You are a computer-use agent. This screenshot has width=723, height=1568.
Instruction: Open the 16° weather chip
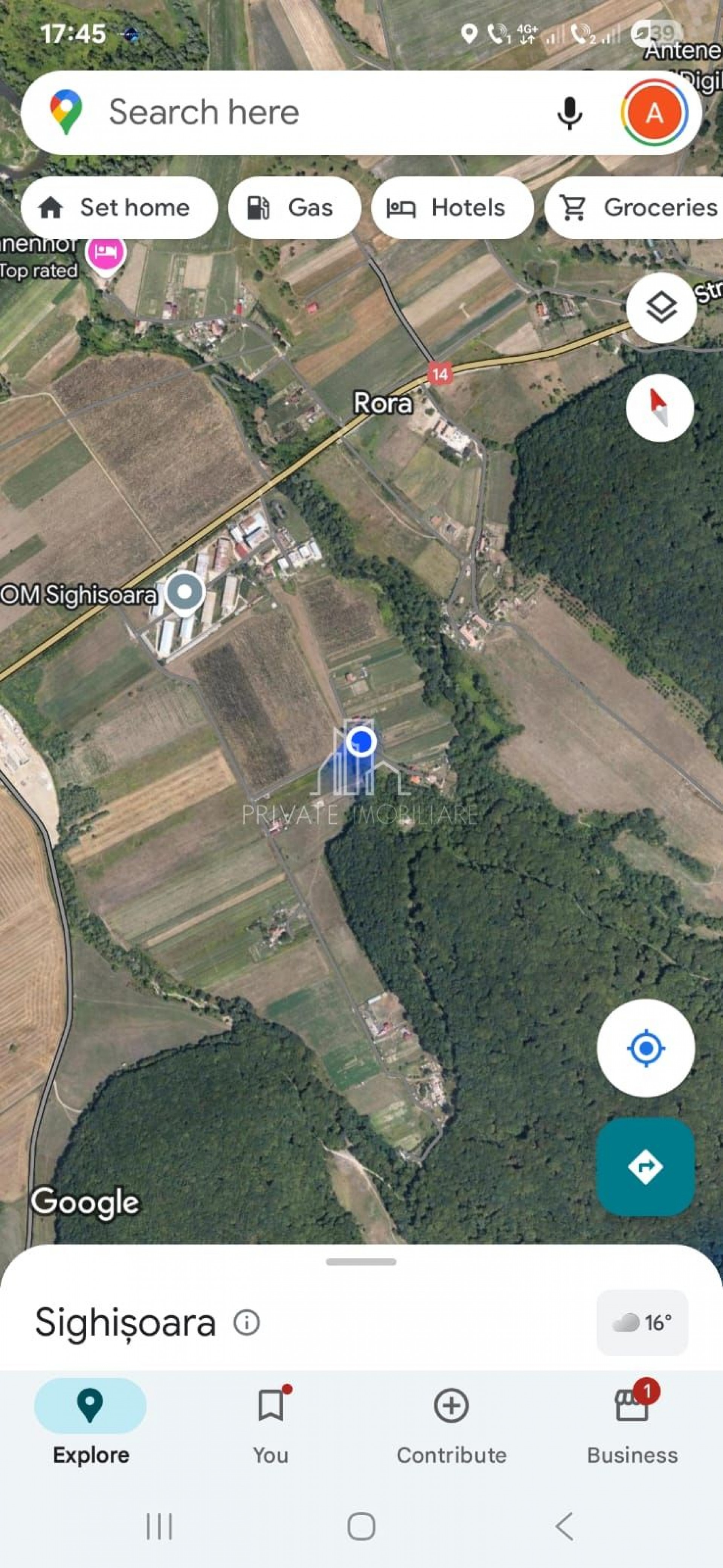tap(642, 1323)
